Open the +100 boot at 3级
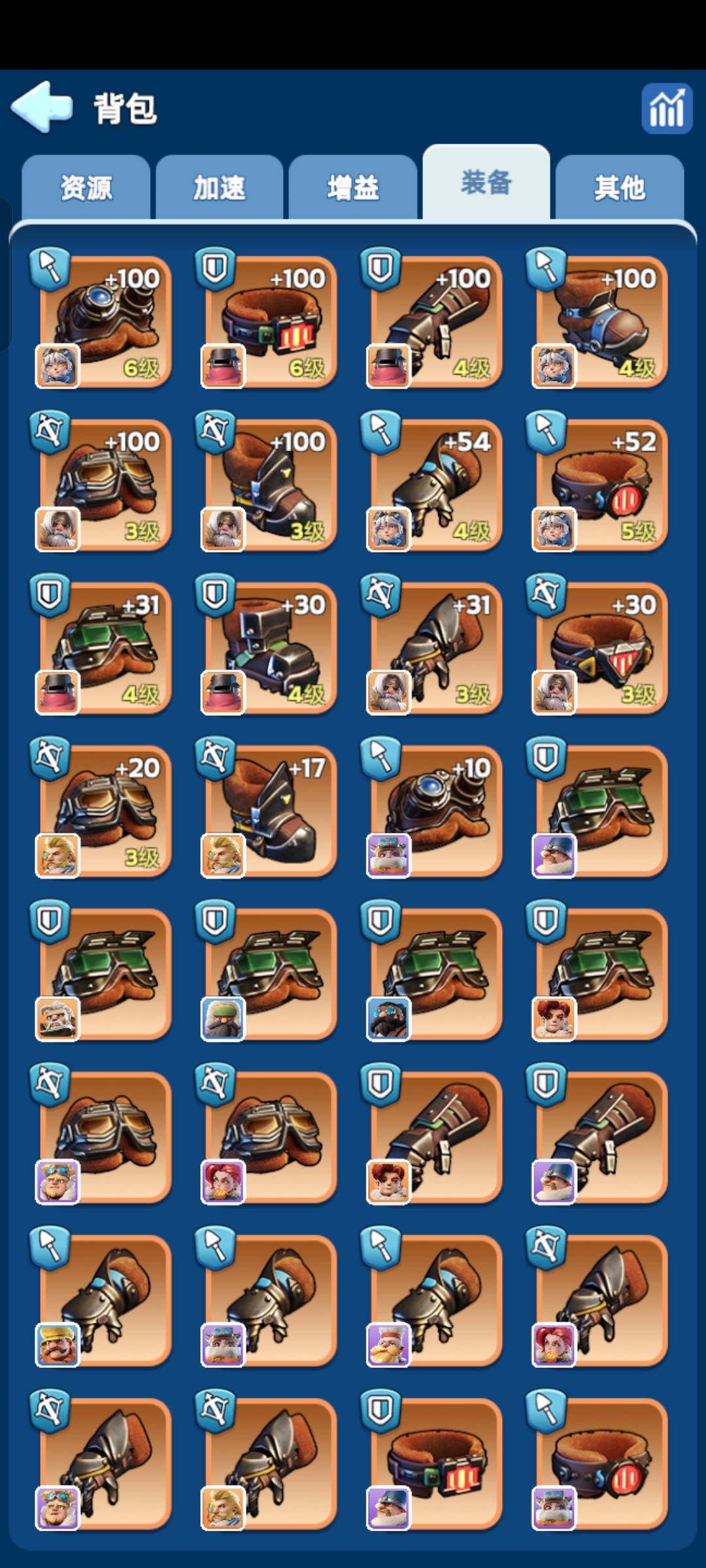Viewport: 706px width, 1568px height. point(270,485)
